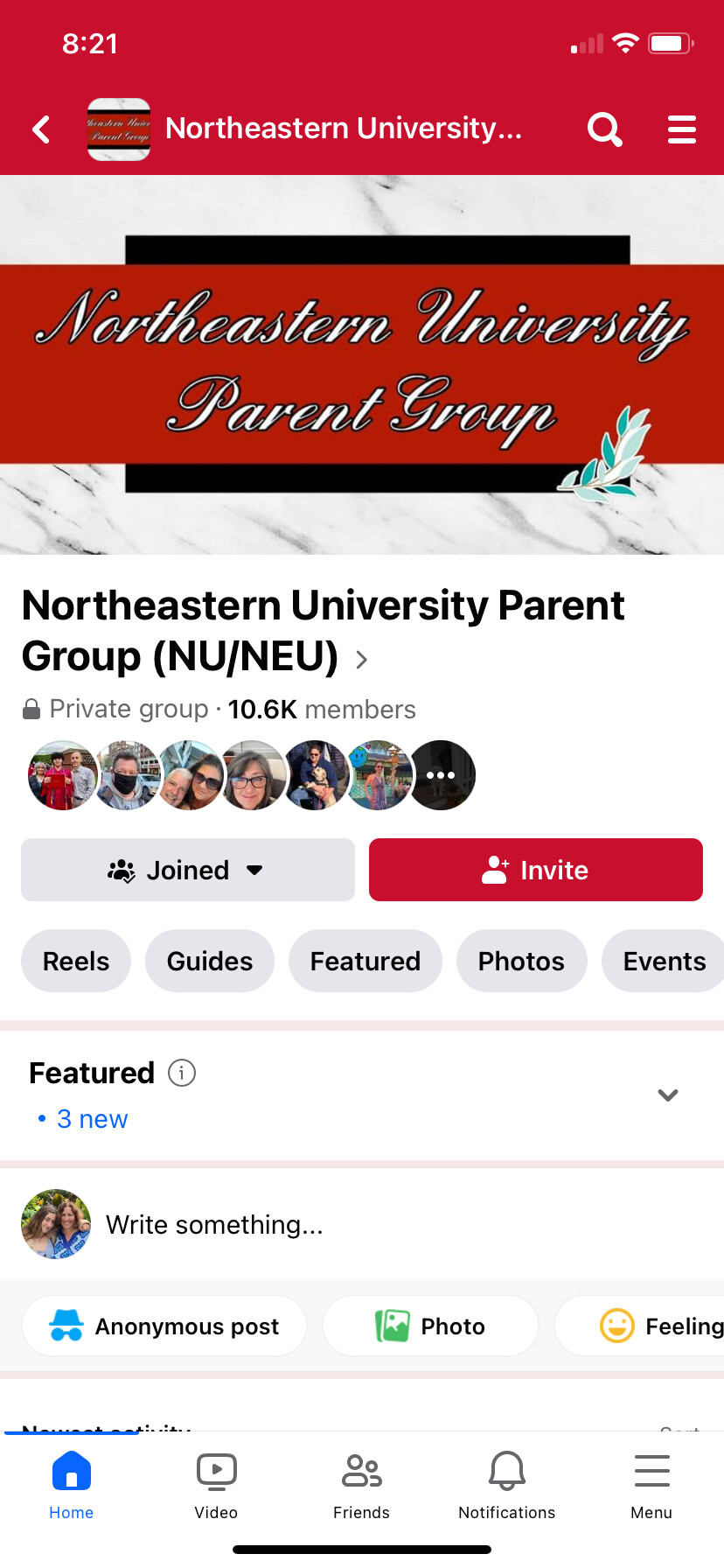Open group details via the title chevron
This screenshot has width=724, height=1568.
[362, 660]
